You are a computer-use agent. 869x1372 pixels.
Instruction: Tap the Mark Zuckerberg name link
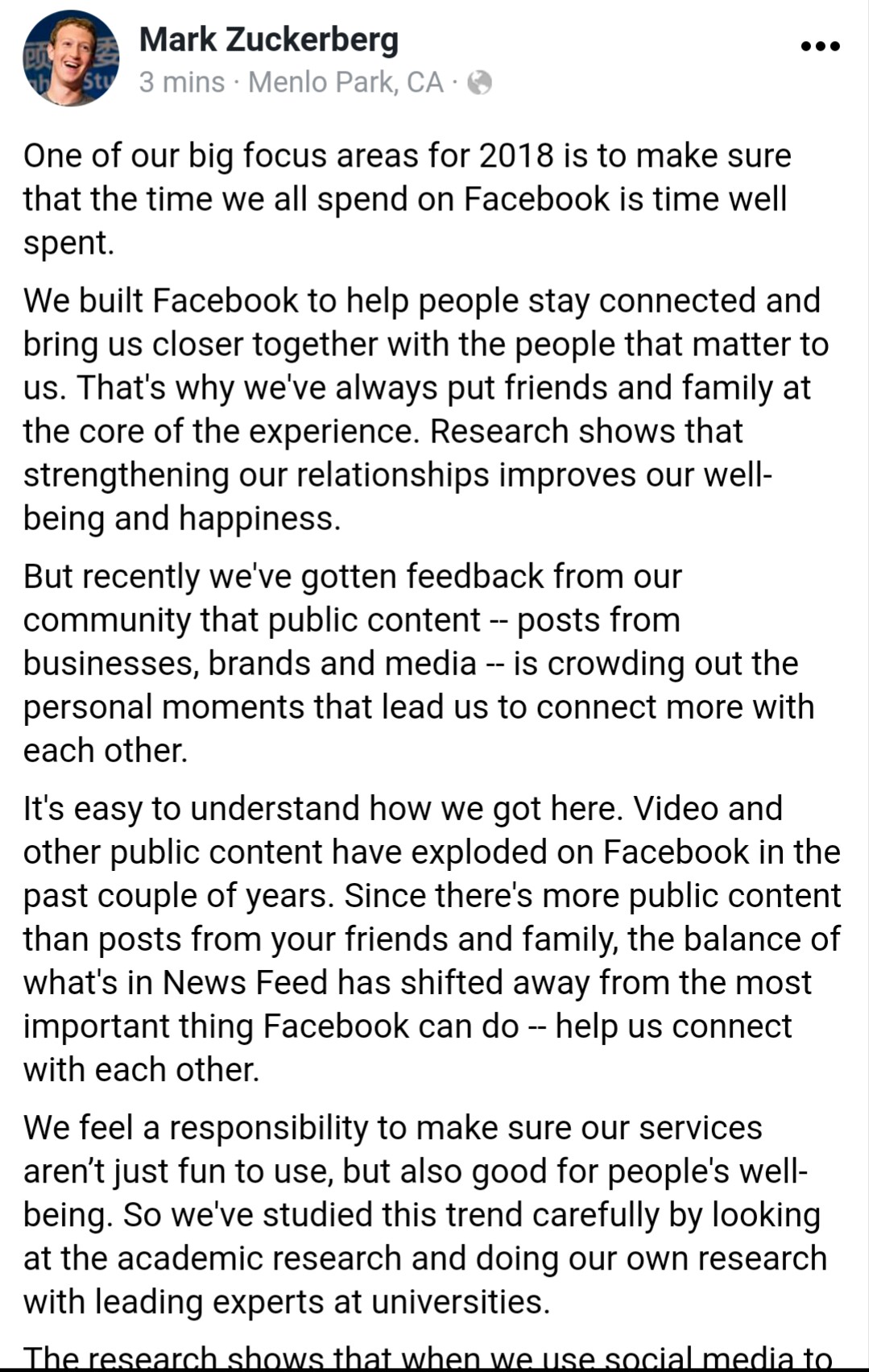tap(268, 39)
